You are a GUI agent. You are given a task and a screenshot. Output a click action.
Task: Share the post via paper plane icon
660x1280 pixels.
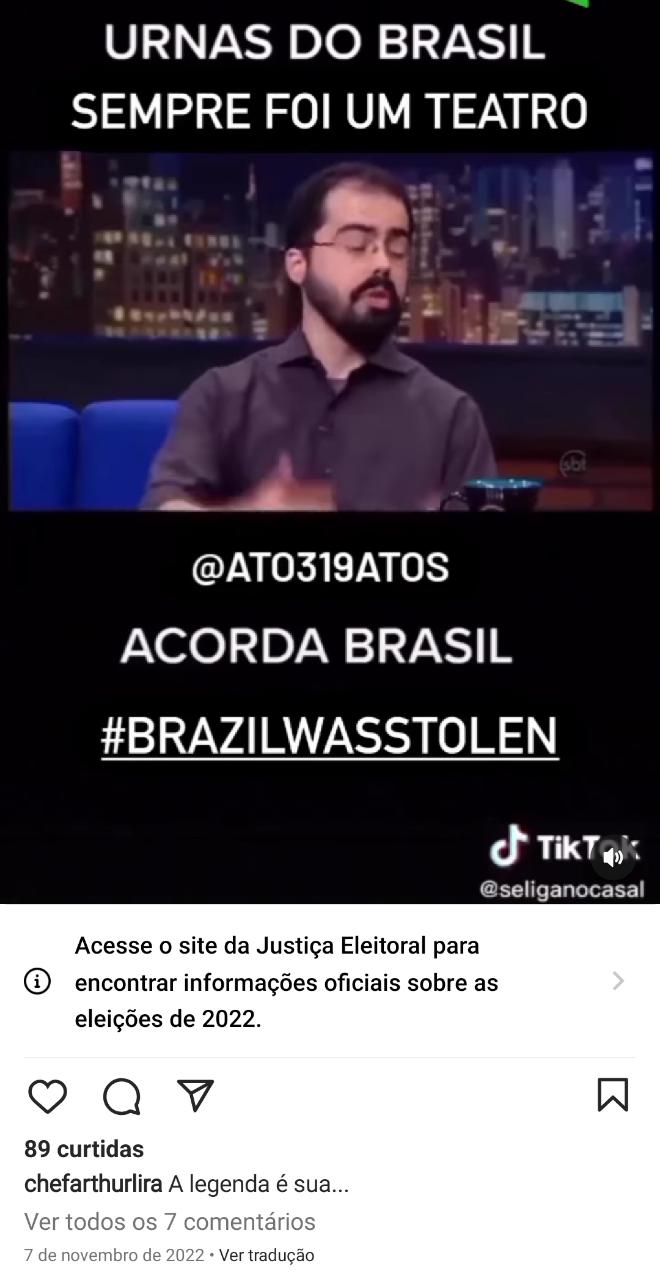click(x=196, y=1096)
